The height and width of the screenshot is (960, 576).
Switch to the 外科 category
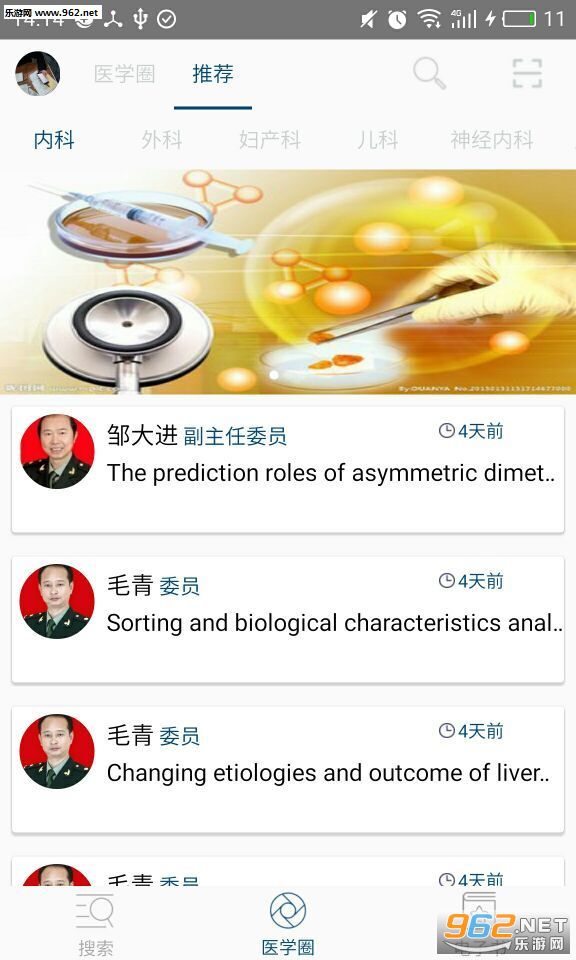162,140
